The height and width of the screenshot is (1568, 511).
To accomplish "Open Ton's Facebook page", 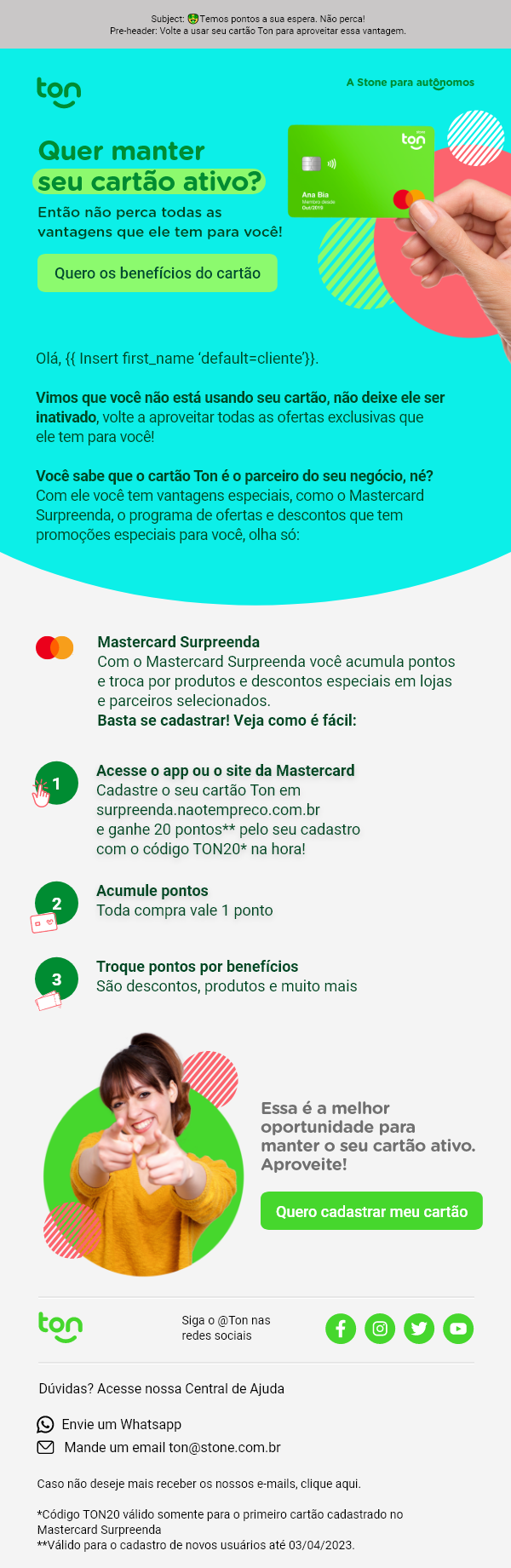I will coord(341,1329).
